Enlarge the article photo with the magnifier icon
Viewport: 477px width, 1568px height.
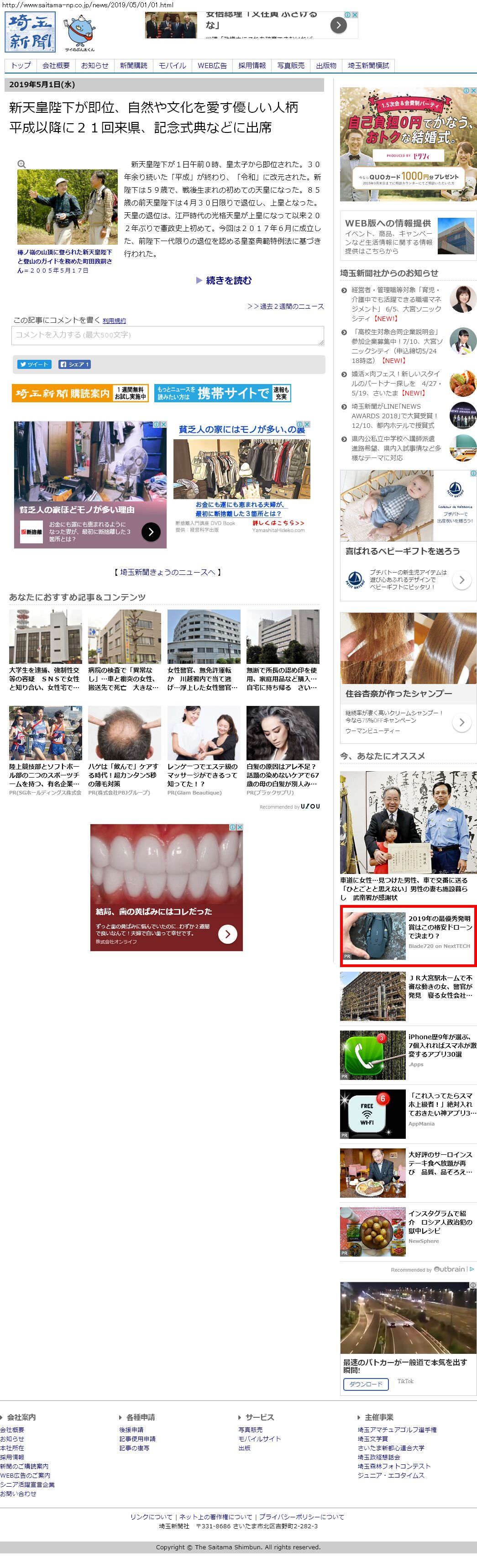tap(21, 164)
